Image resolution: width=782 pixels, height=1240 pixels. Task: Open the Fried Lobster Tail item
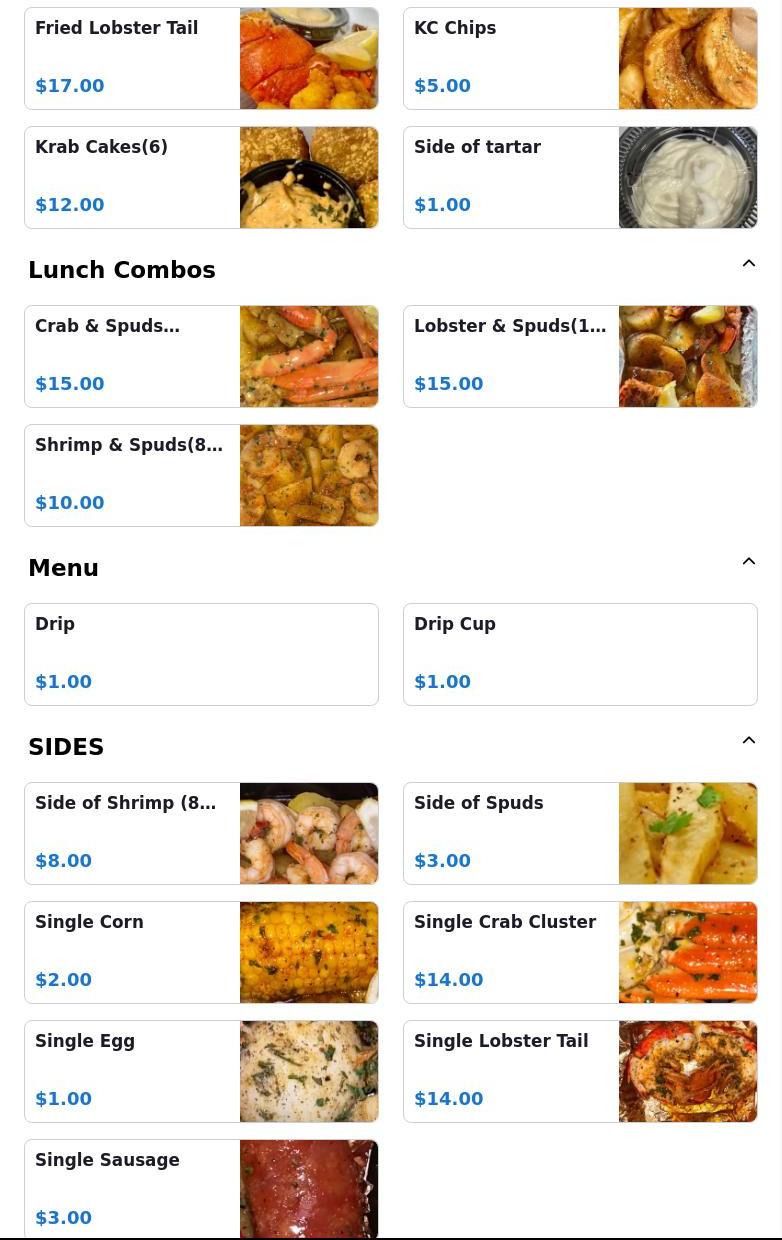pos(201,58)
